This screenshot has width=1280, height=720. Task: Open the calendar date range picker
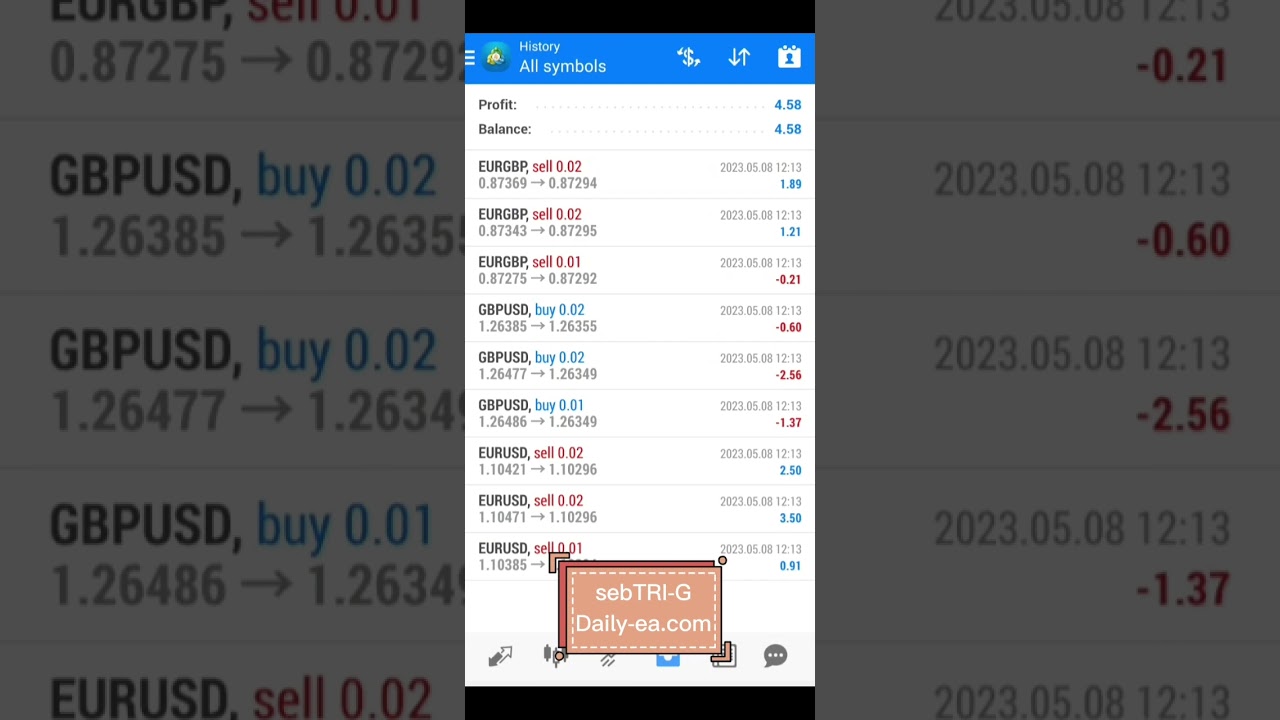click(789, 58)
